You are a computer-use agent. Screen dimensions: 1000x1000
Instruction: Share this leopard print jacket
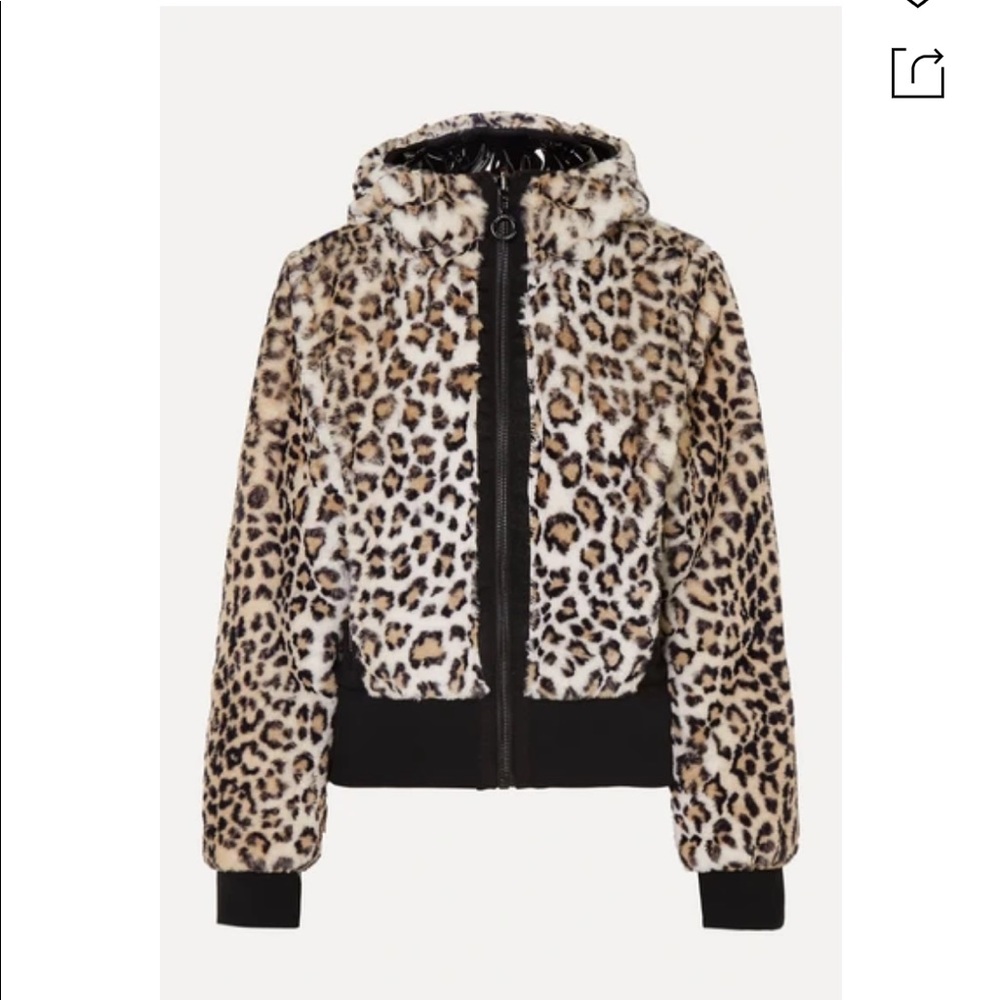(x=918, y=72)
